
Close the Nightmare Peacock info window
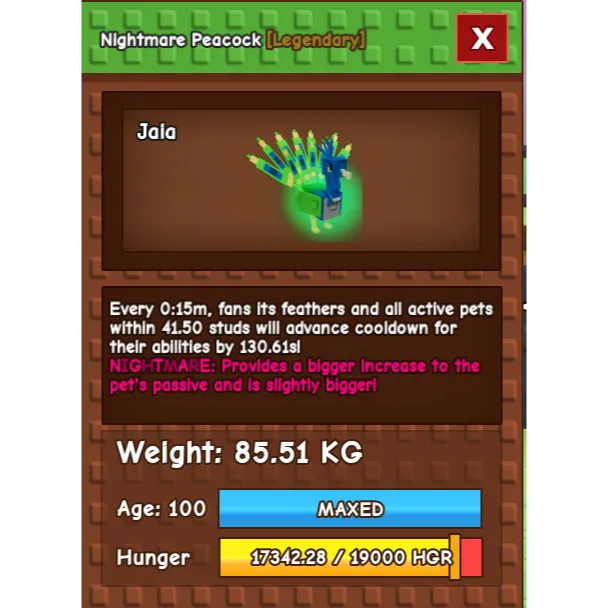(482, 38)
